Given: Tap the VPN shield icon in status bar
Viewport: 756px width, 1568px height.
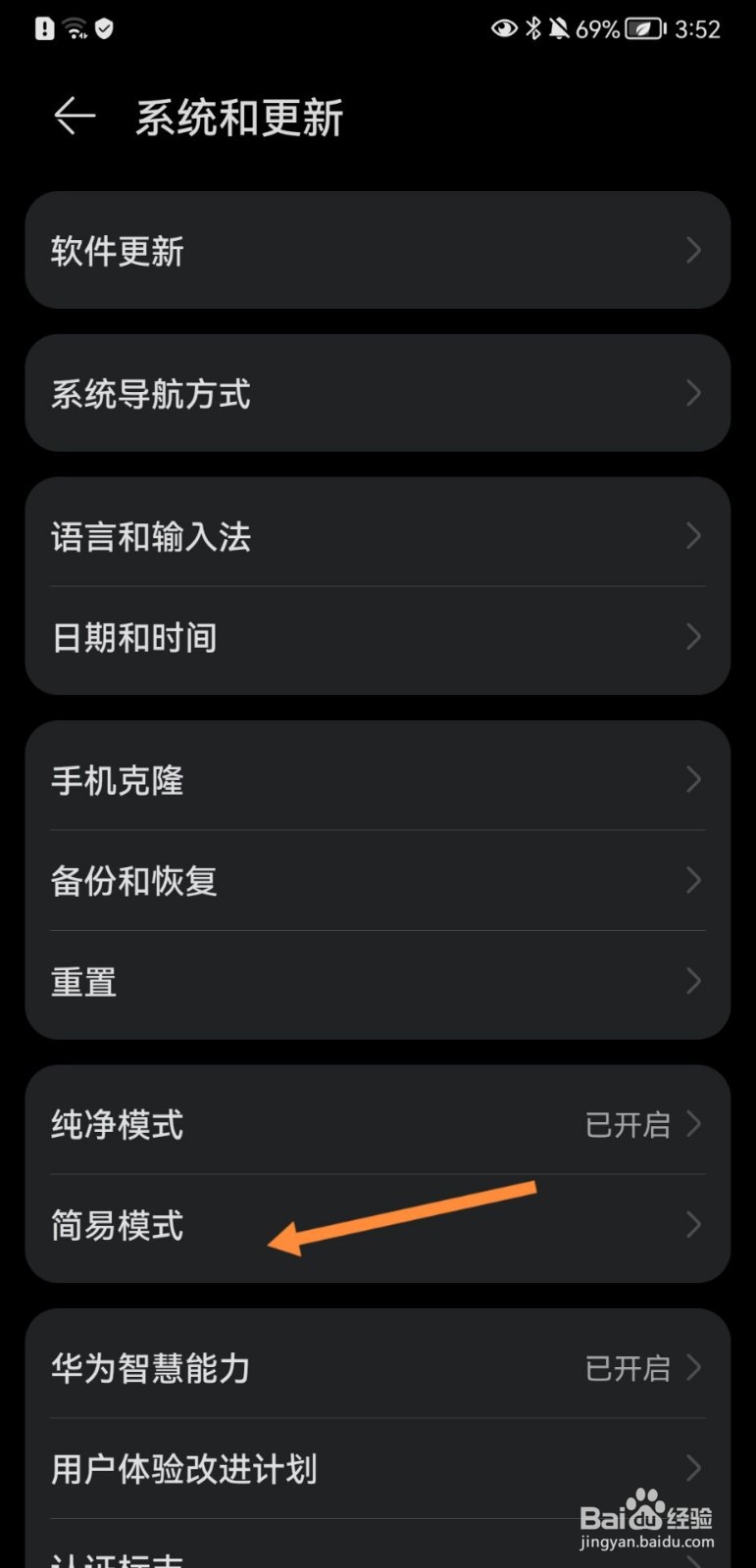Looking at the screenshot, I should click(102, 29).
